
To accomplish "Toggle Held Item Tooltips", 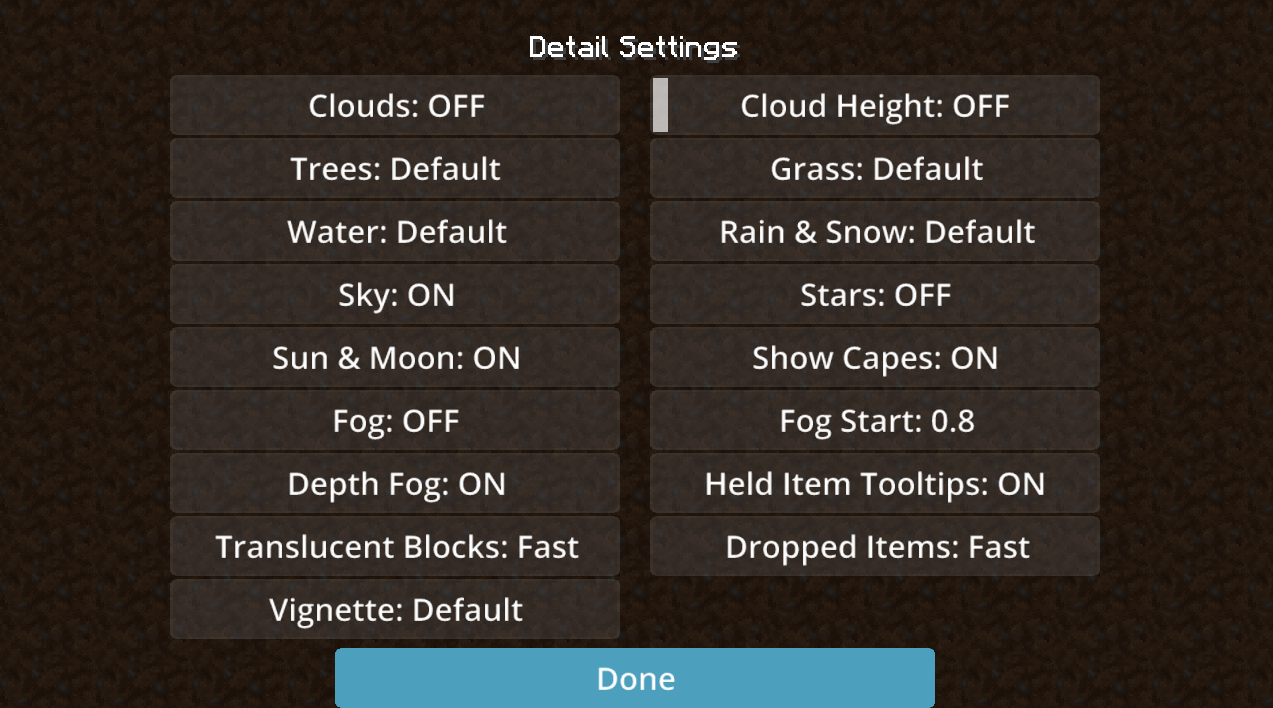I will [875, 483].
